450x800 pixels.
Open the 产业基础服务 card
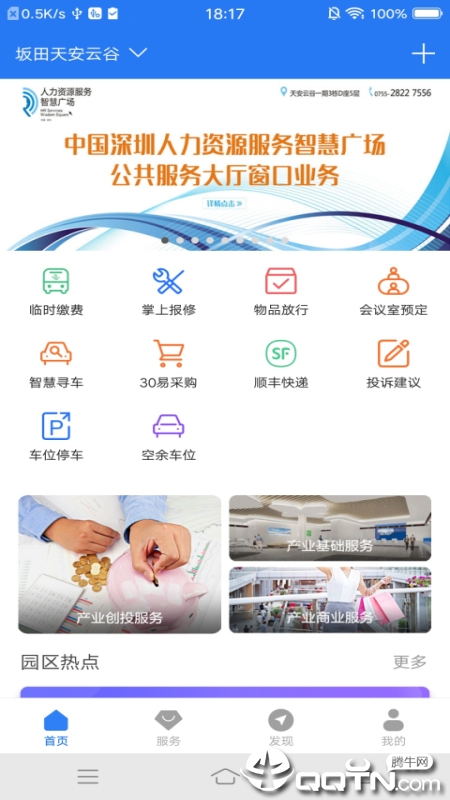[x=330, y=528]
